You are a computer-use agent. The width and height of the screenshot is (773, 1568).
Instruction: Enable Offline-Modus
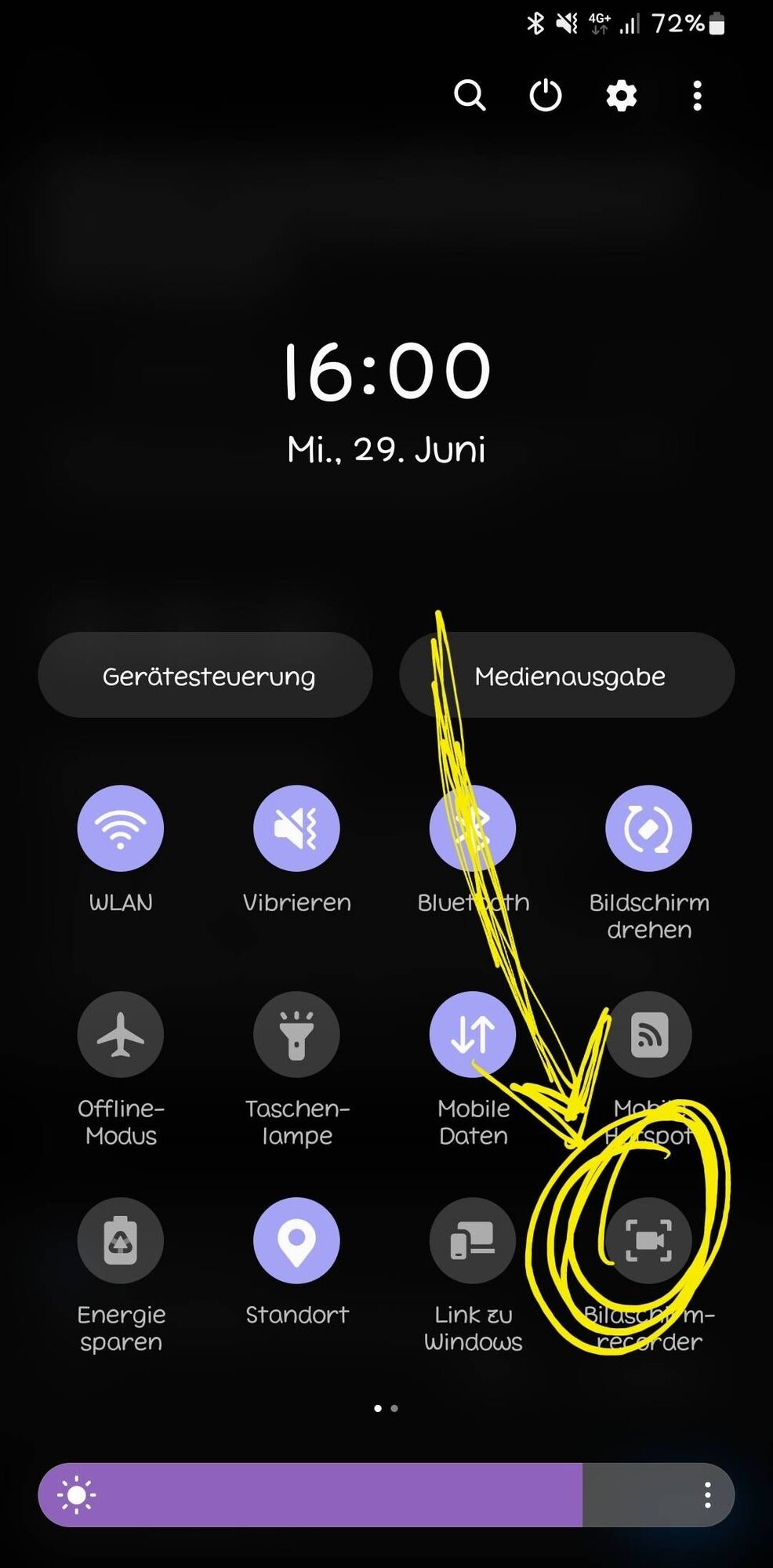121,1034
